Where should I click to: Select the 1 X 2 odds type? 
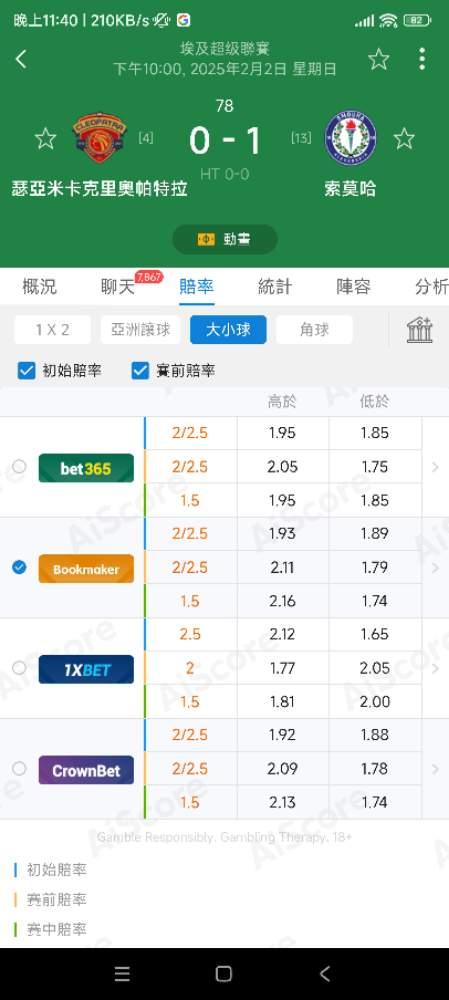point(52,330)
